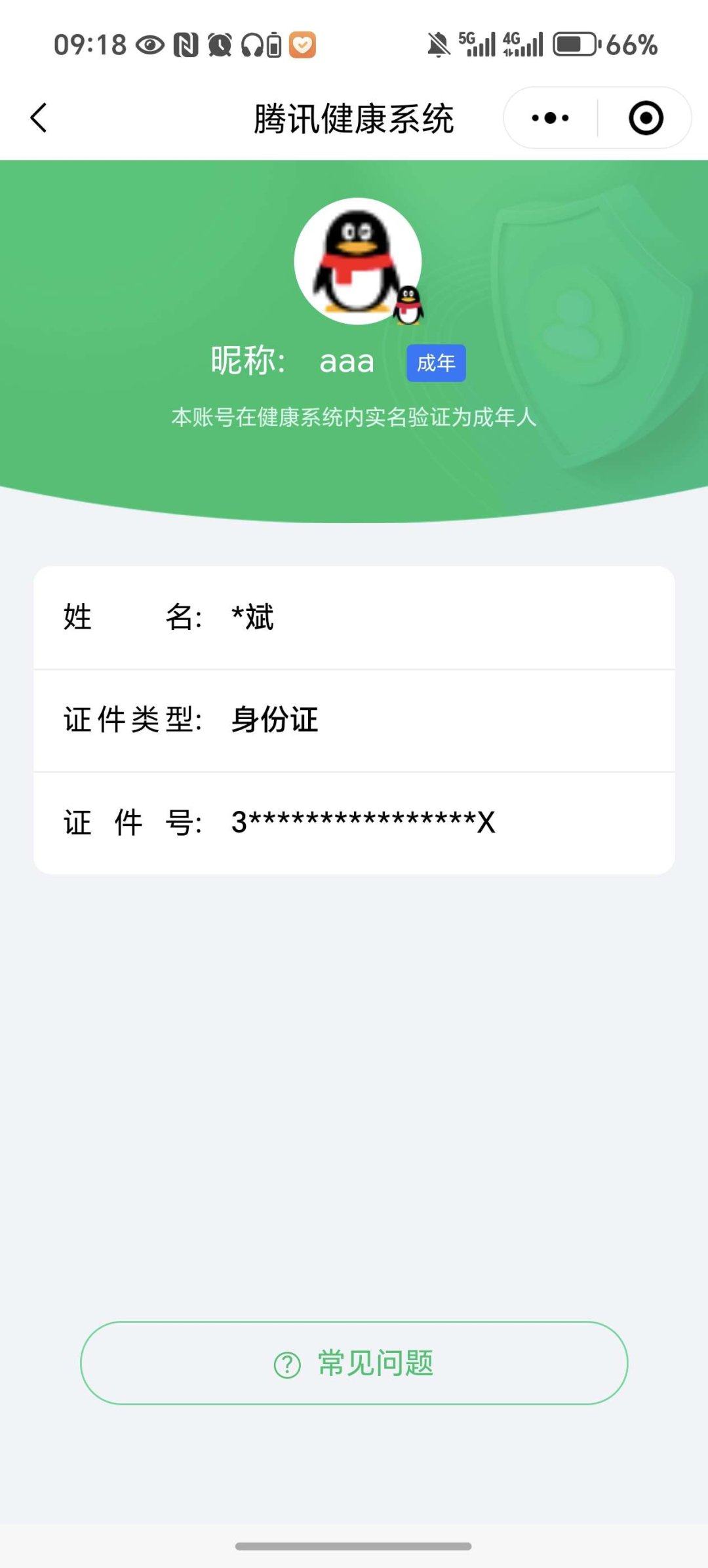Select the 身份证 certificate type row
The image size is (708, 1568).
coord(354,720)
